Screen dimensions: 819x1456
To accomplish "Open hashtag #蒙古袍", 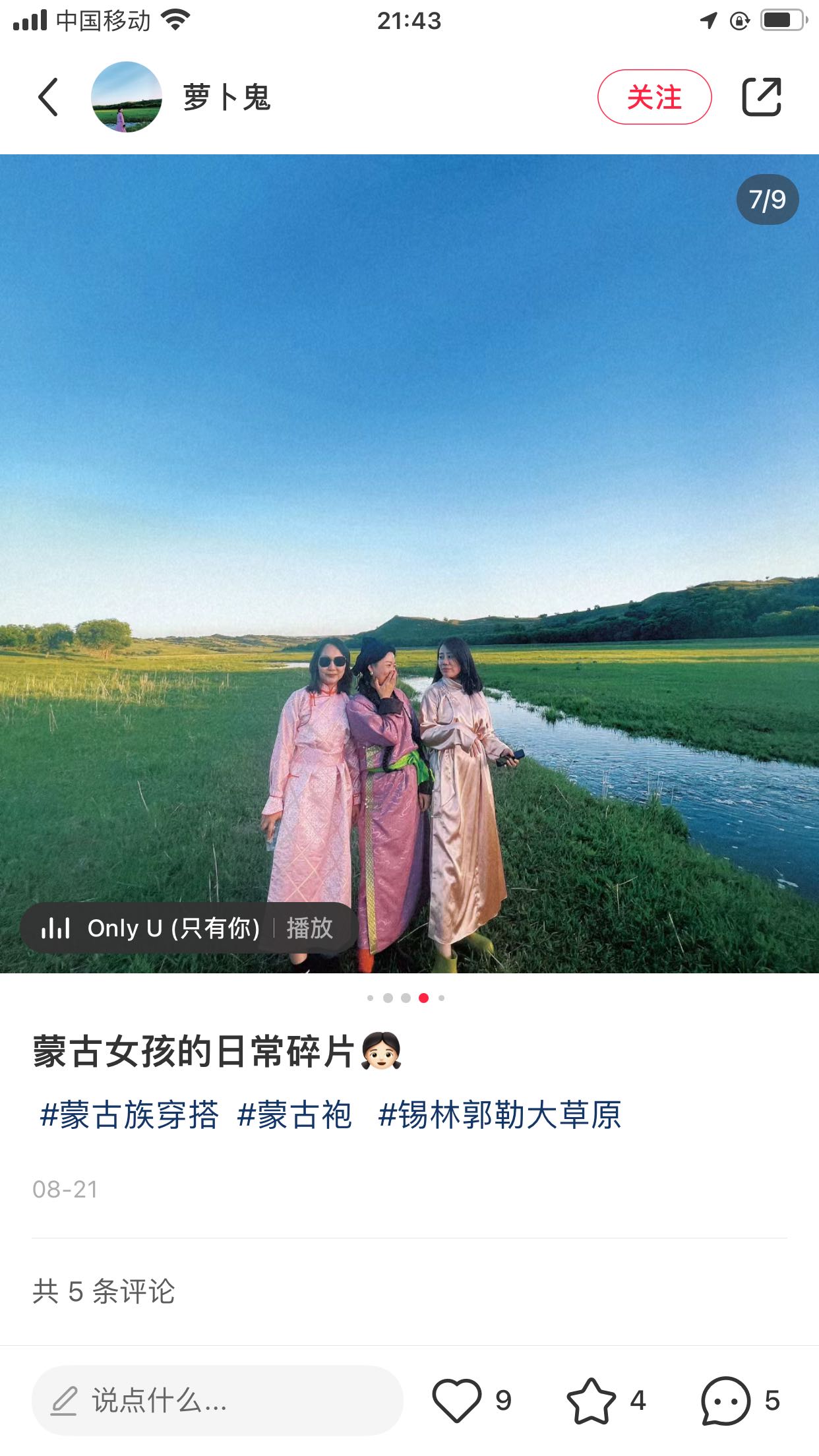I will pyautogui.click(x=294, y=1115).
